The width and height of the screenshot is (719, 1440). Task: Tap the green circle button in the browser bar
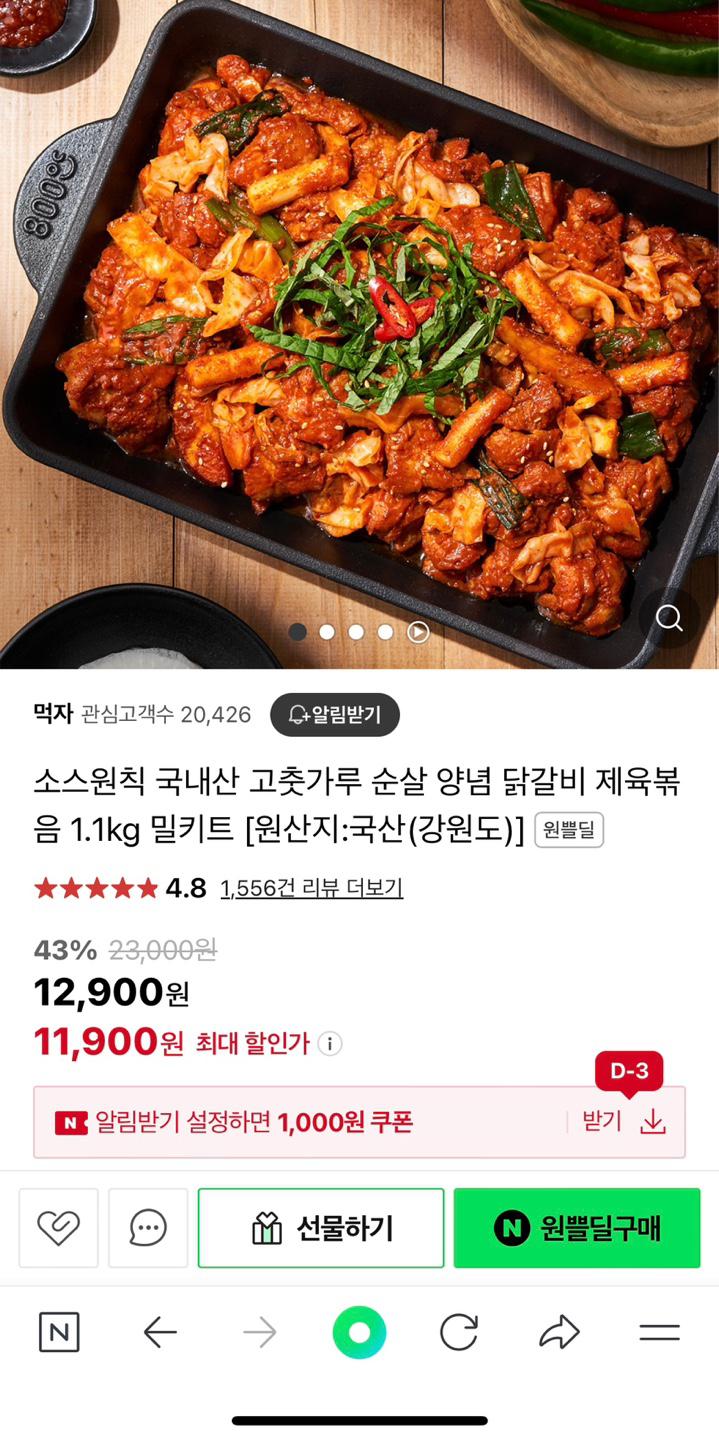(x=359, y=1332)
